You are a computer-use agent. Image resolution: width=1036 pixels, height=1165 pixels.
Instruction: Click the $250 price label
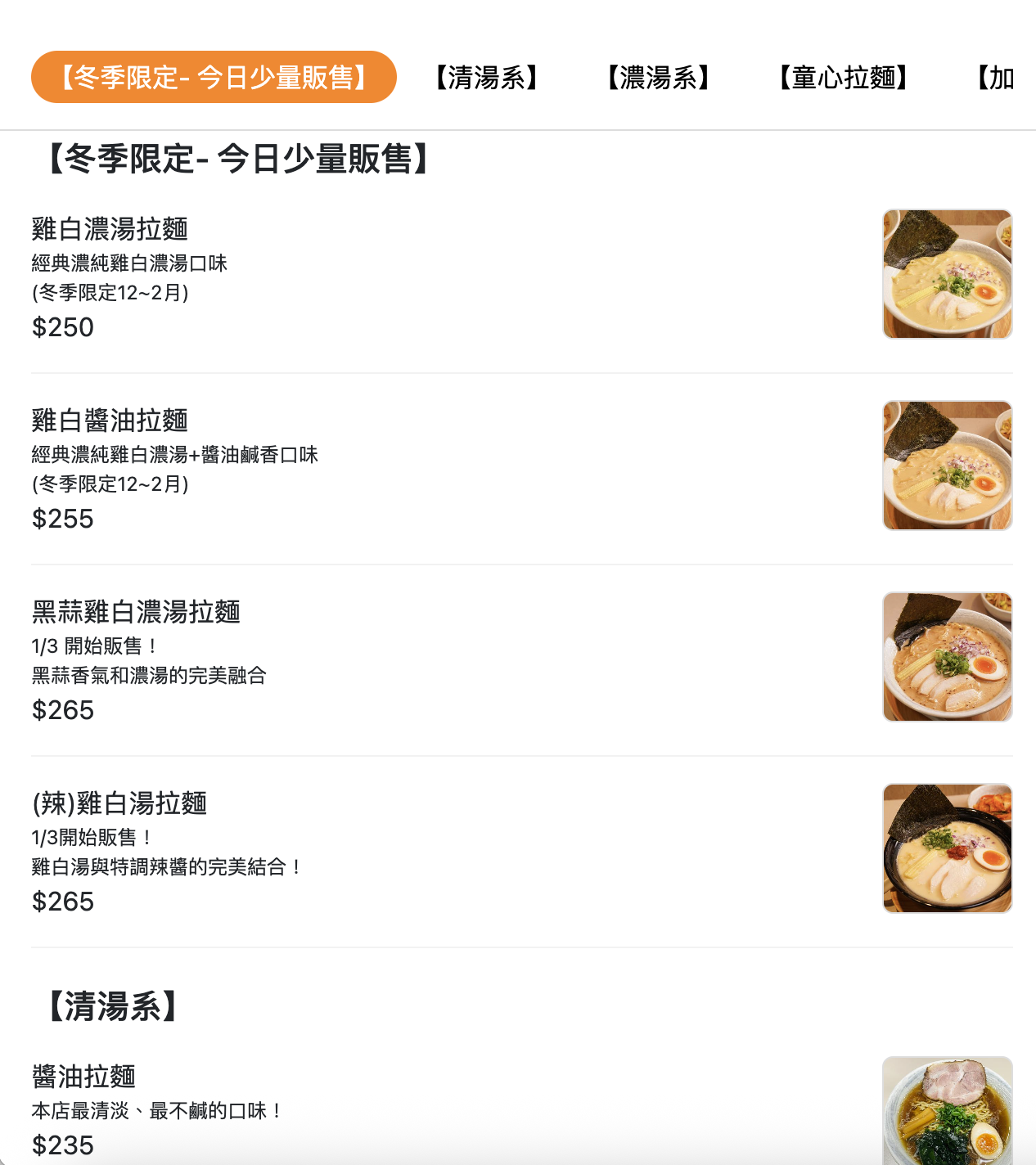click(x=61, y=327)
